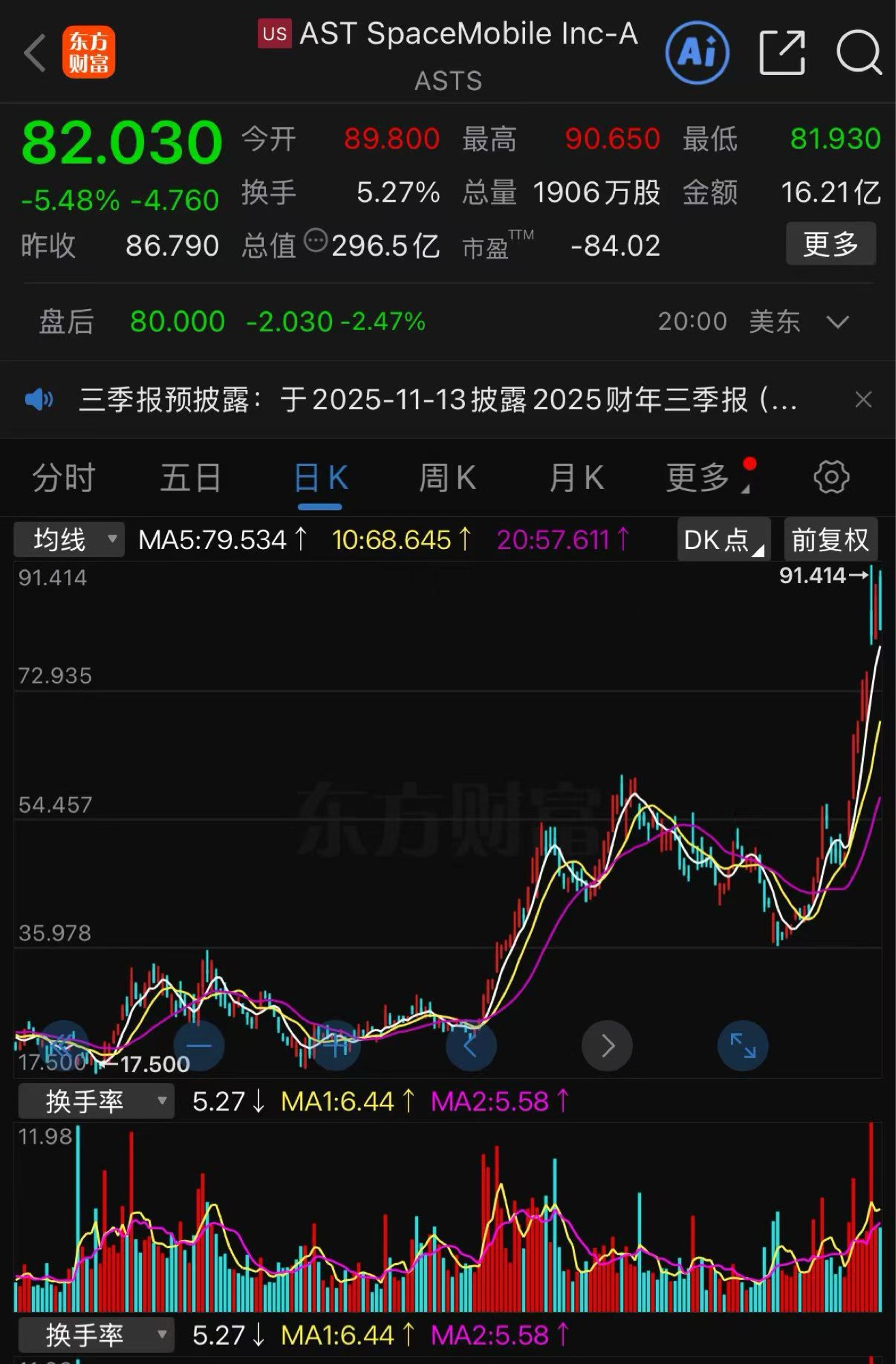Select the 月K chart tab
This screenshot has width=896, height=1364.
pos(576,477)
